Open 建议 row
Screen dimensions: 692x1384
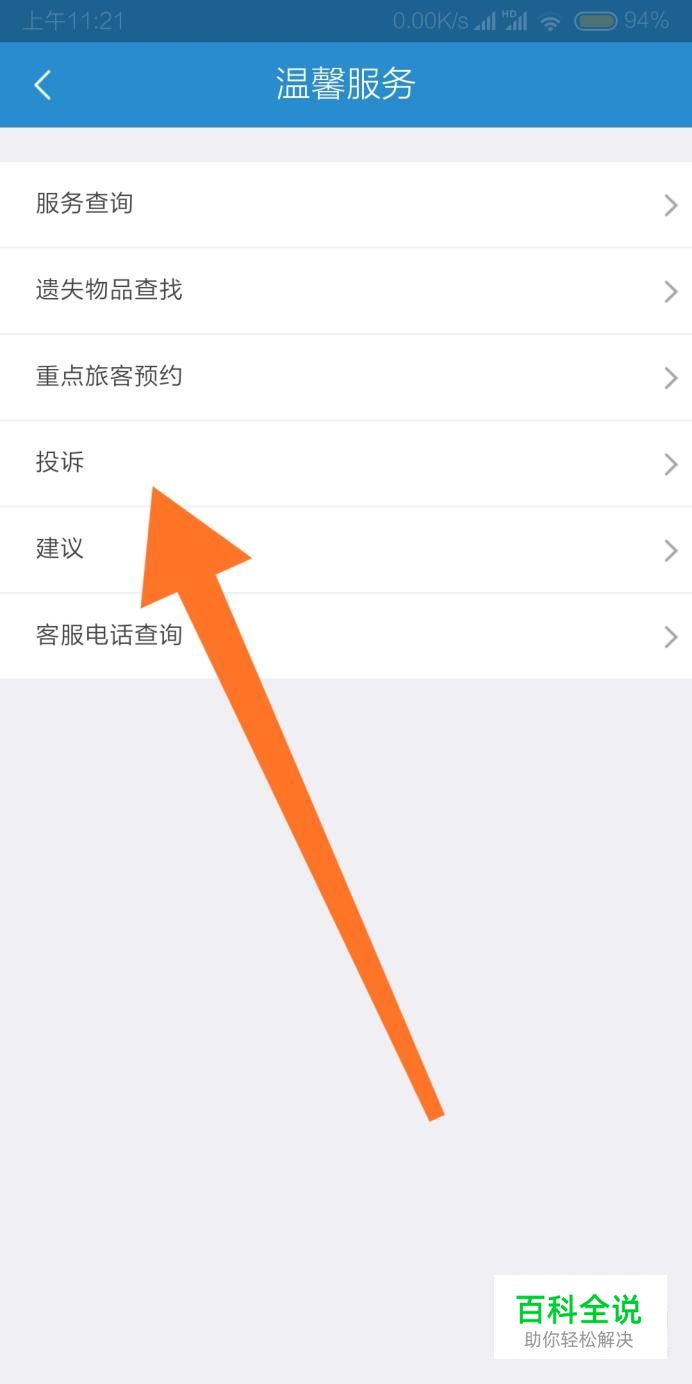pyautogui.click(x=345, y=549)
